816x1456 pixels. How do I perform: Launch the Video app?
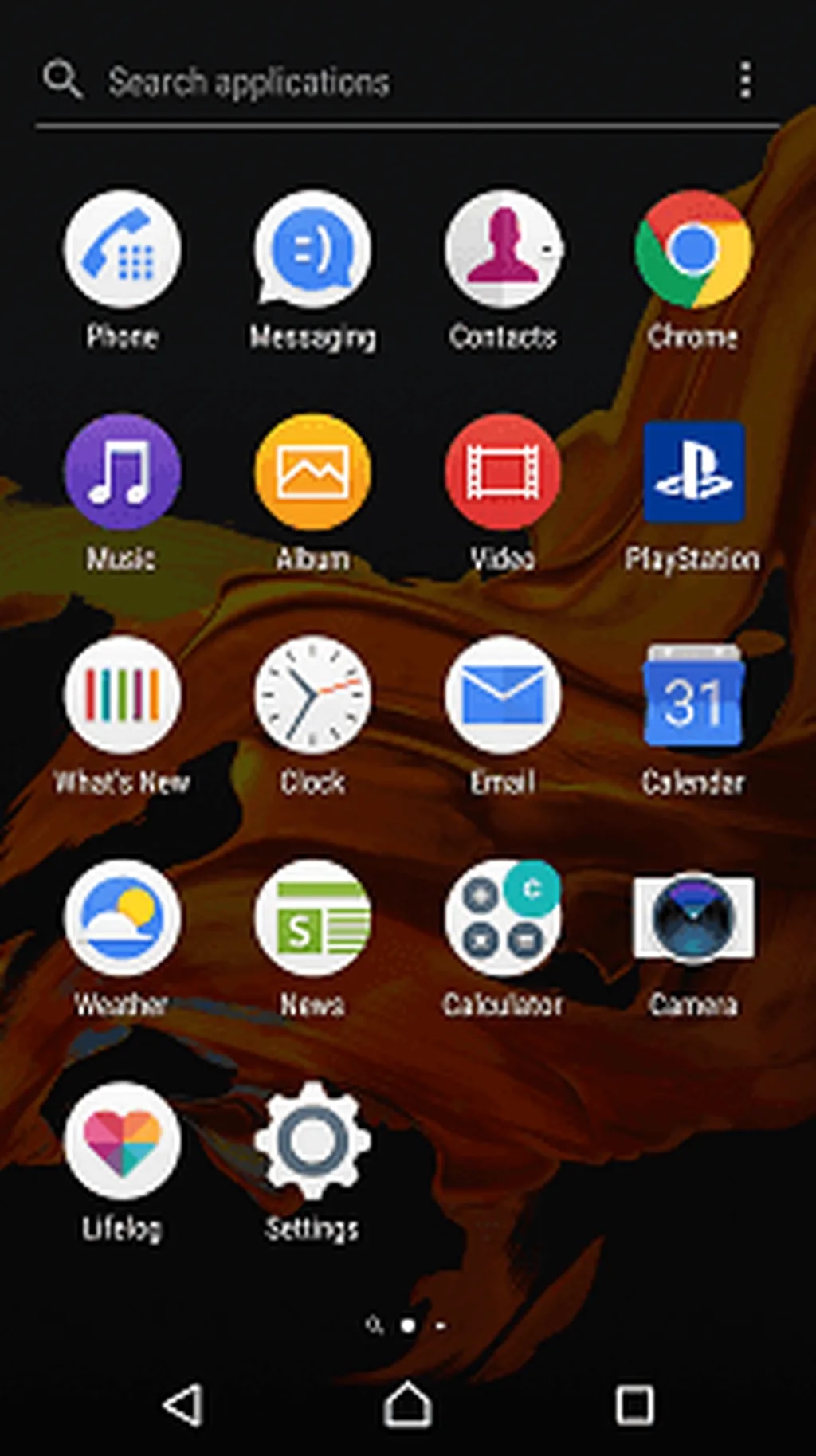point(503,473)
